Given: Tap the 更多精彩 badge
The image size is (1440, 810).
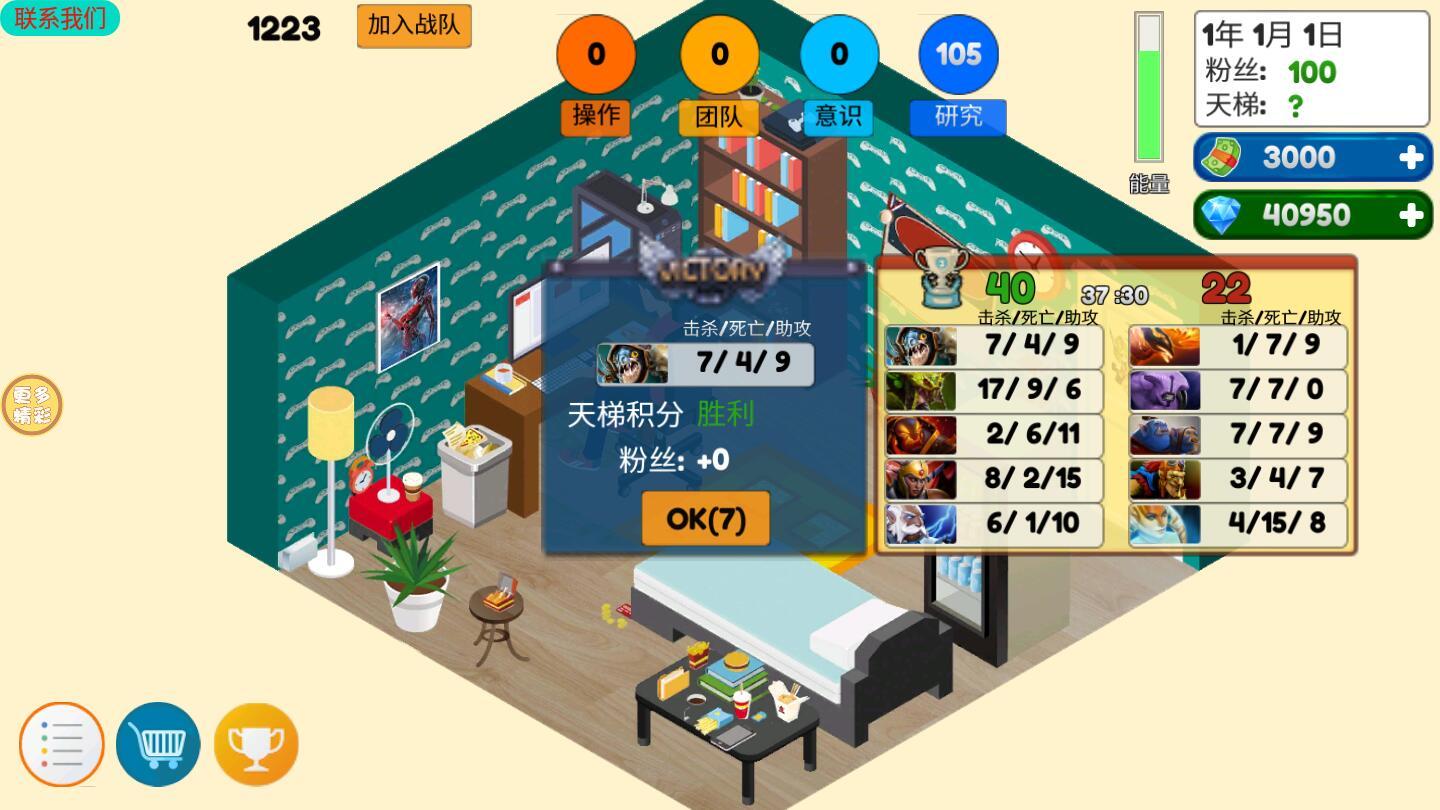Looking at the screenshot, I should 32,406.
